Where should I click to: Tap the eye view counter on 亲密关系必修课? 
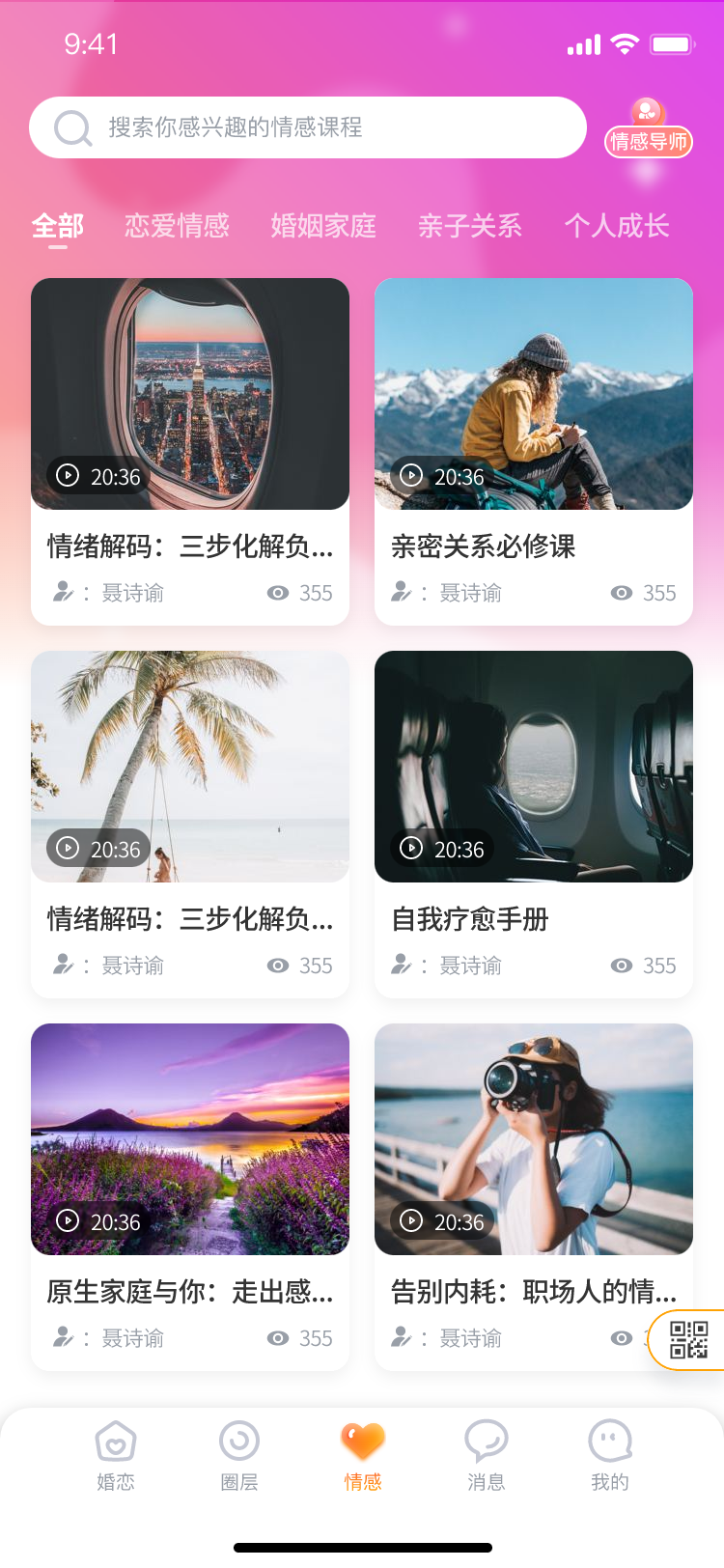click(622, 593)
